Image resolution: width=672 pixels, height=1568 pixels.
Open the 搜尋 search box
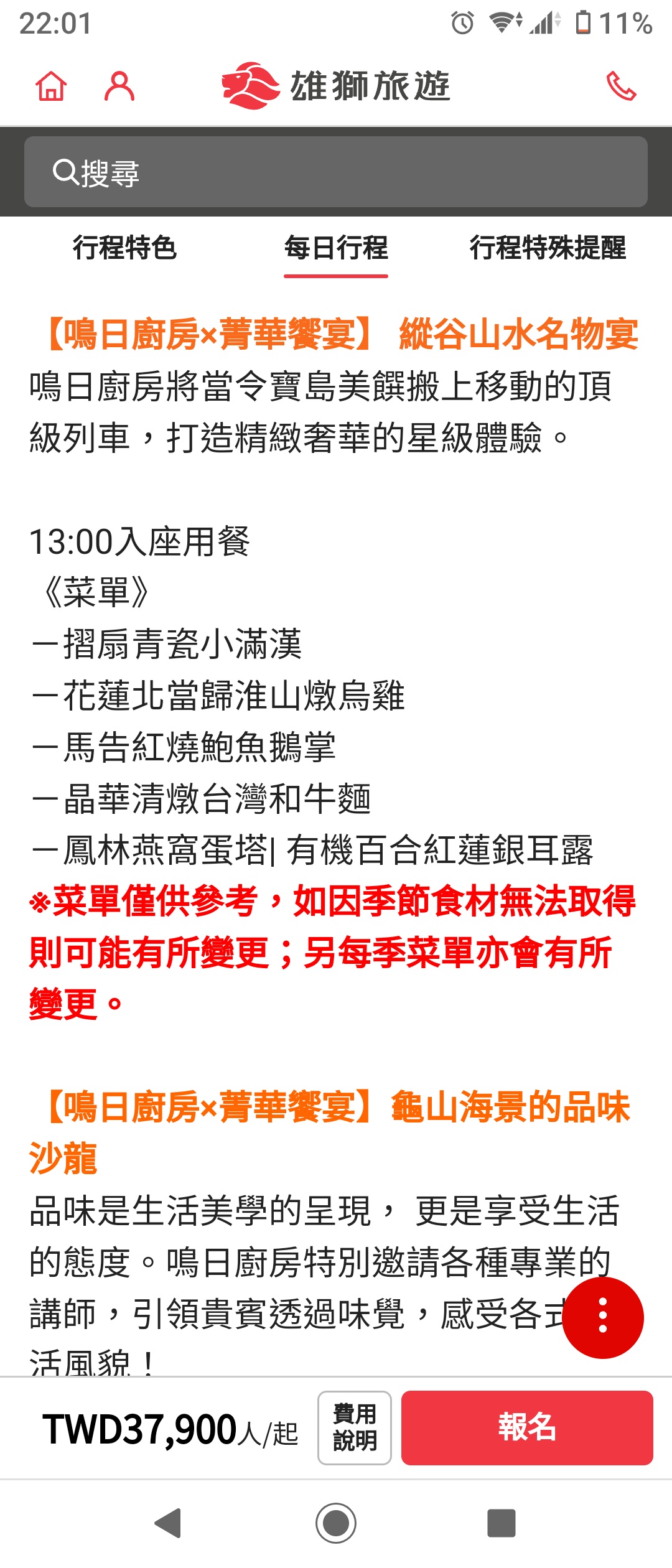[x=336, y=172]
